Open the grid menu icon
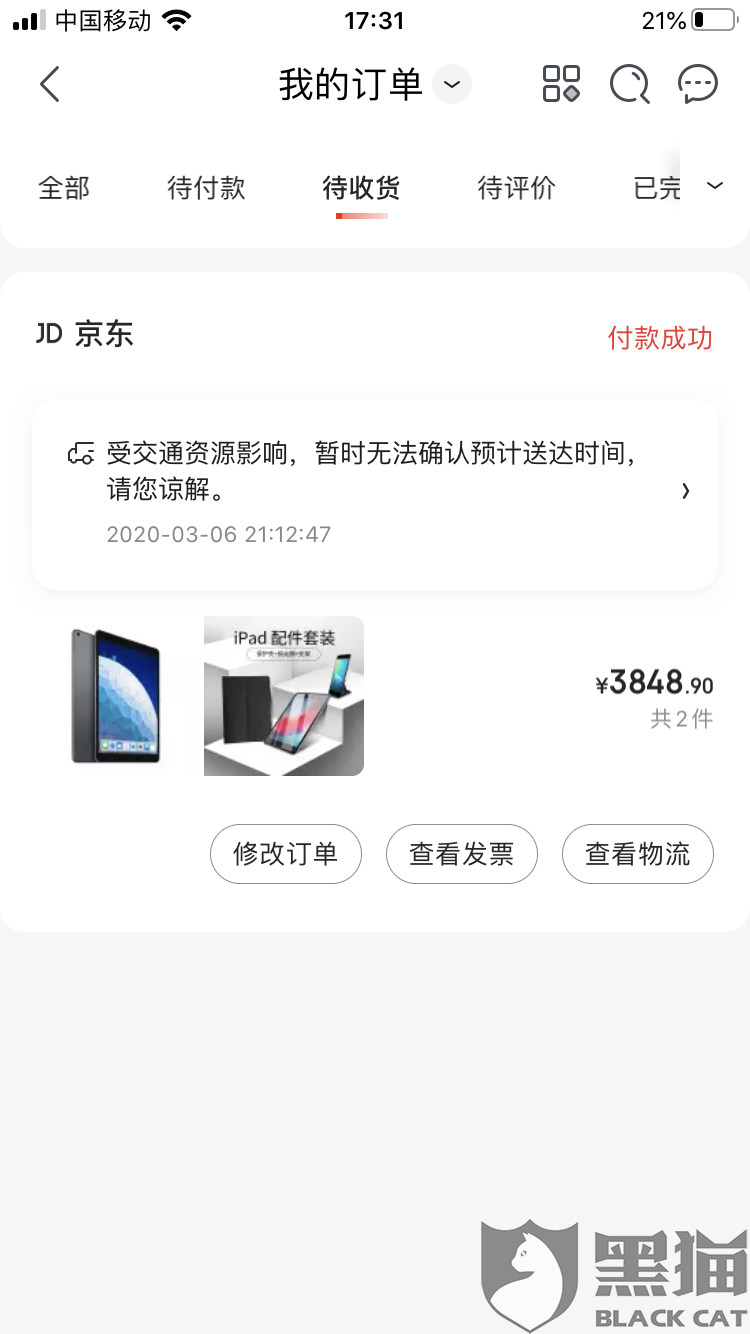 coord(561,85)
